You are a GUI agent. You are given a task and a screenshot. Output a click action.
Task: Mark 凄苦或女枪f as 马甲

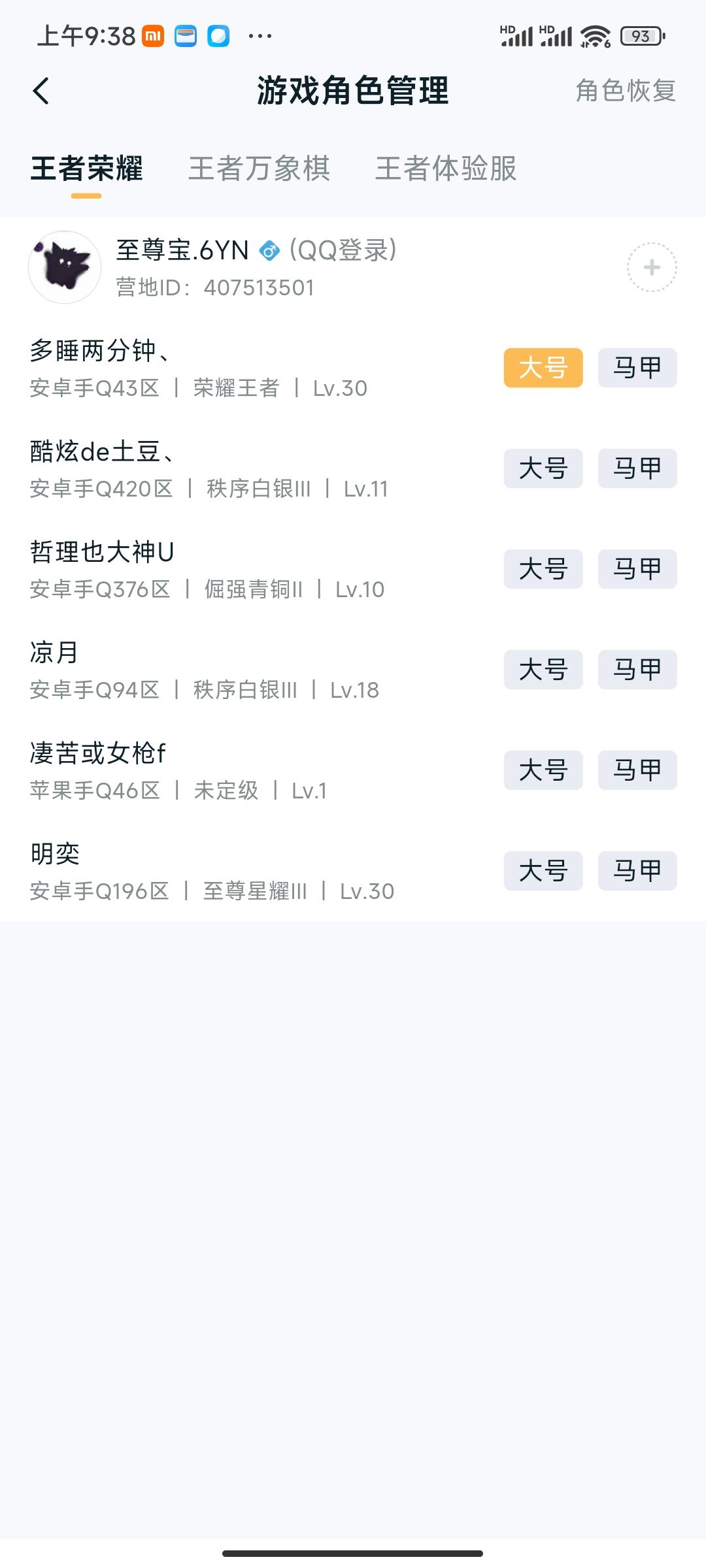(x=637, y=770)
